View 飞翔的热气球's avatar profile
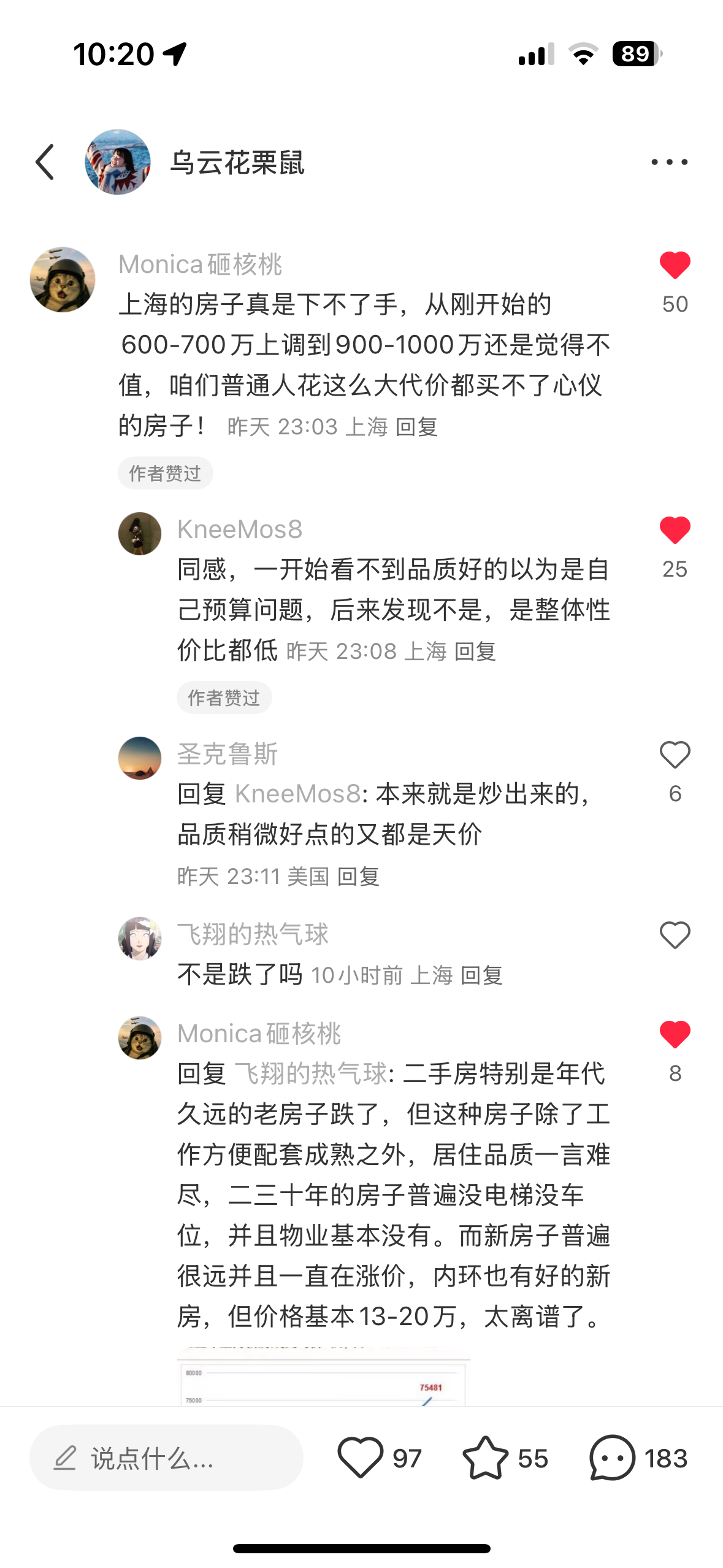This screenshot has height=1568, width=723. coord(140,939)
